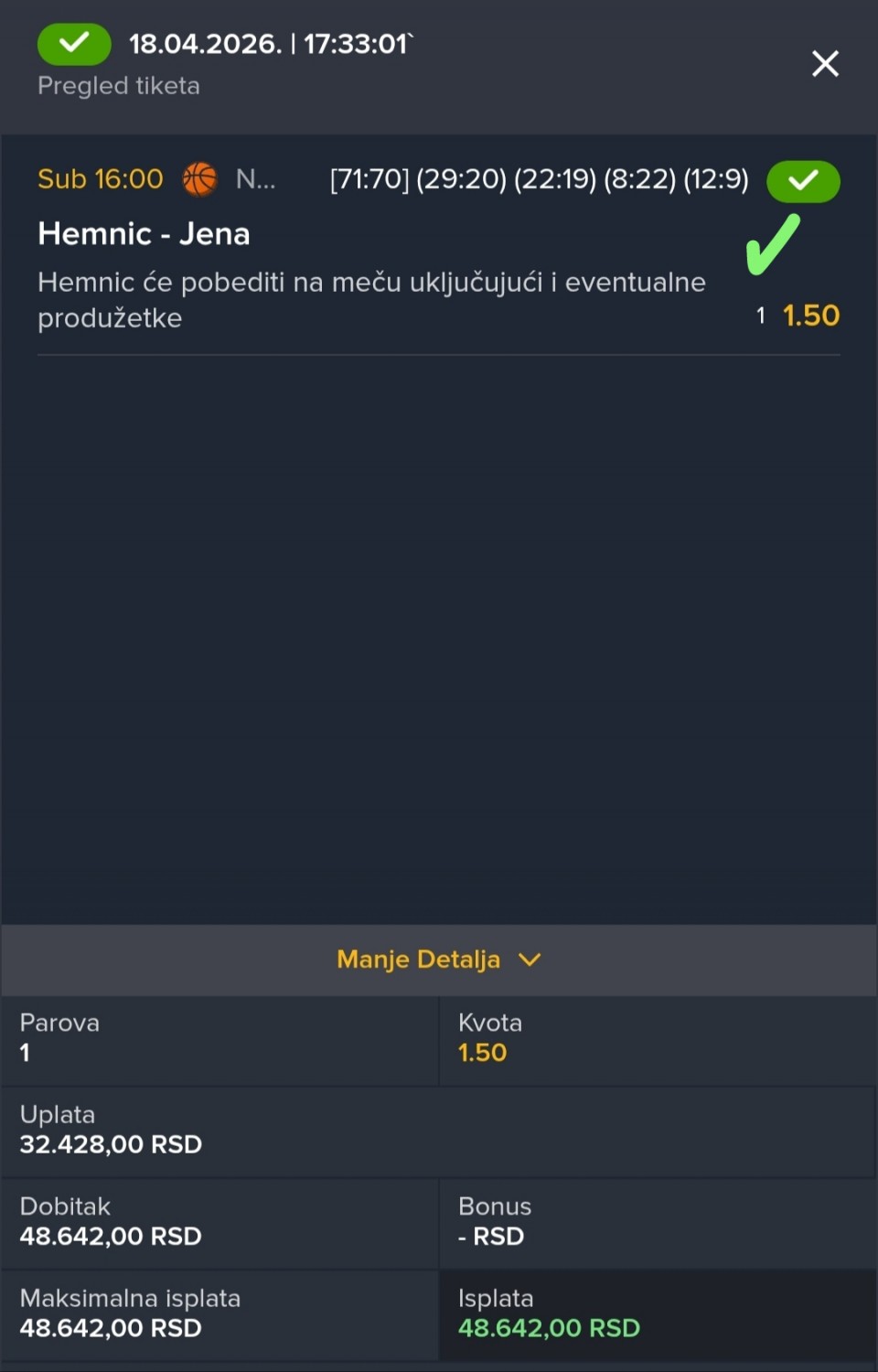This screenshot has width=878, height=1372.
Task: Open the Hemnic - Jena match
Action: [x=144, y=234]
